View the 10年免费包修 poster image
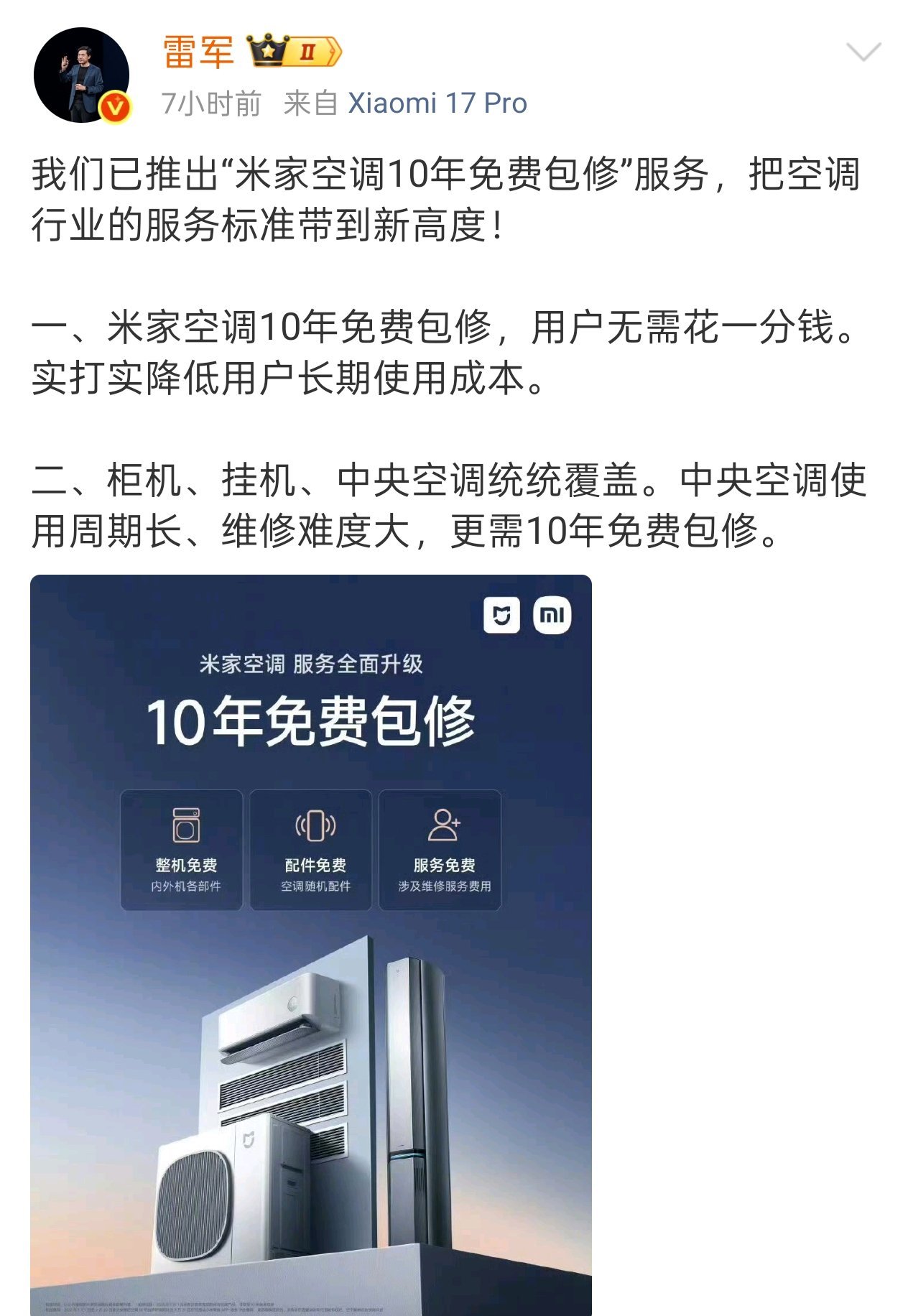The height and width of the screenshot is (1316, 908). pos(310,944)
